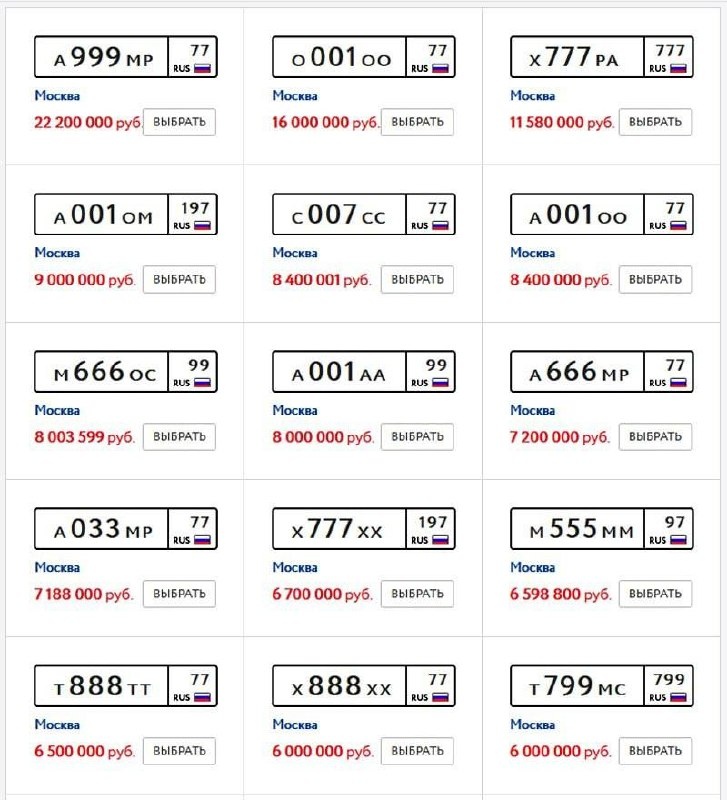The width and height of the screenshot is (727, 800).
Task: Choose the Т799МС 799 plate
Action: [655, 751]
